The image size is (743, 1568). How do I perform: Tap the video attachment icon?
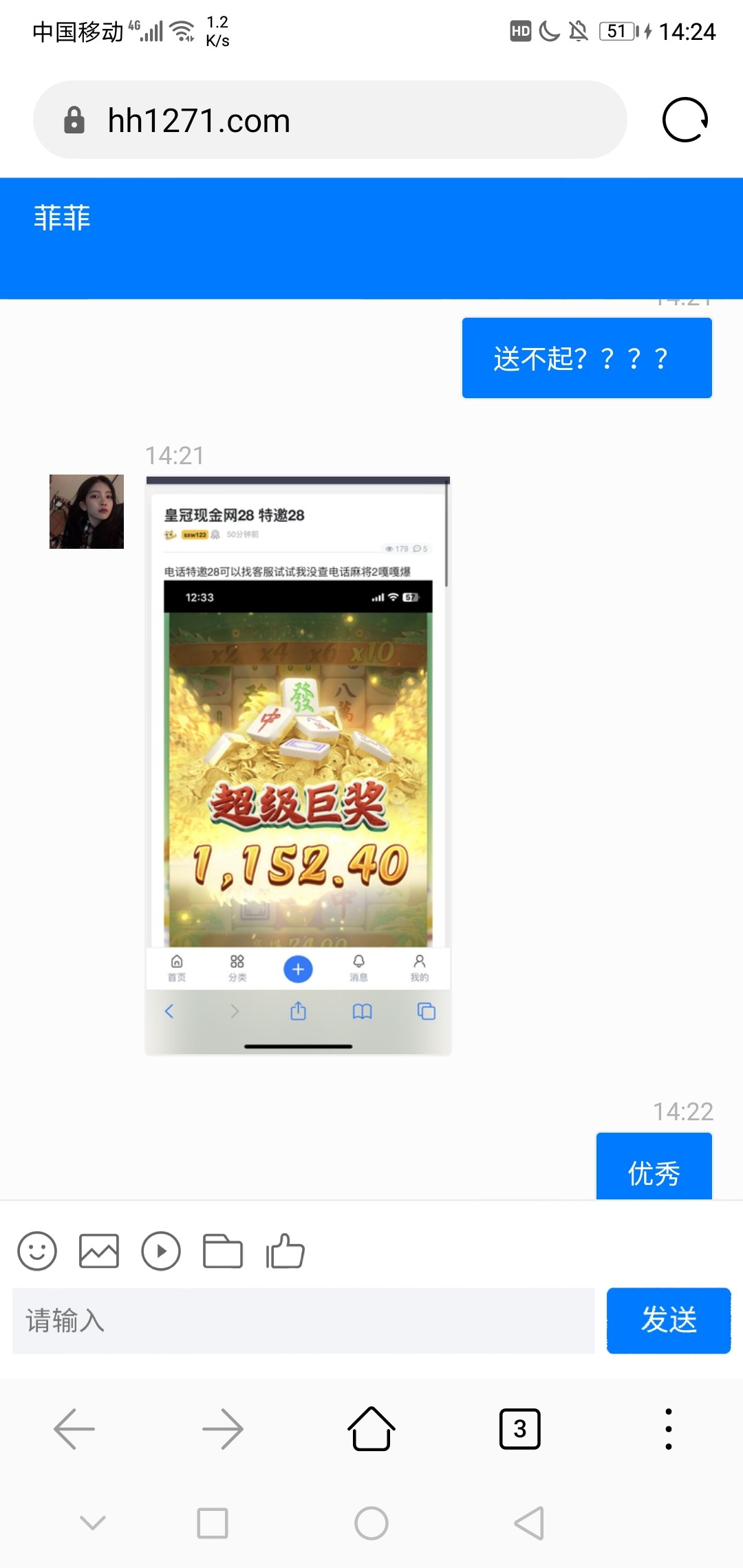(161, 1251)
